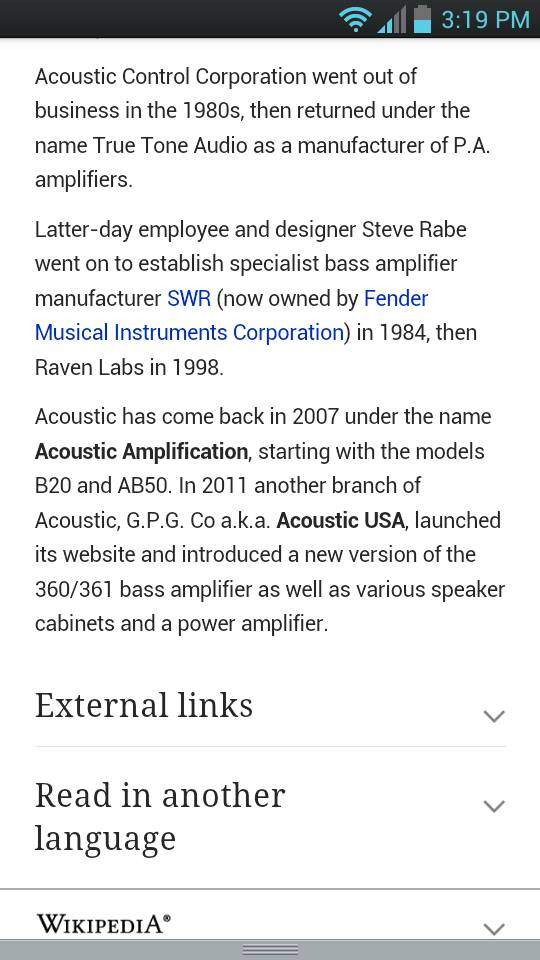Expand the Wikipedia footer section

click(x=270, y=923)
